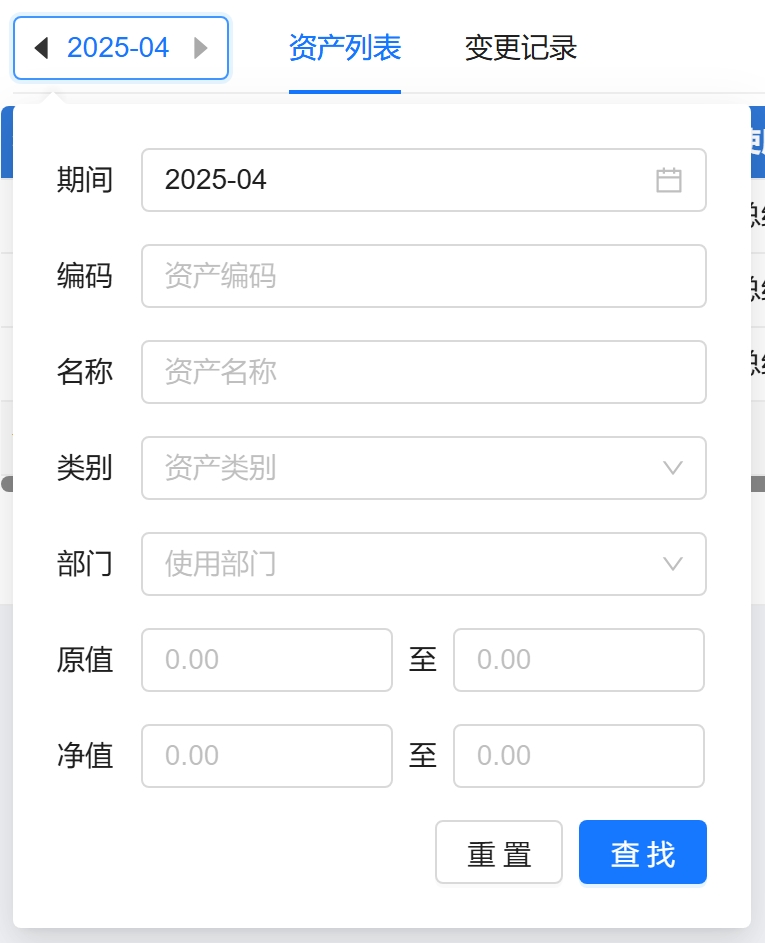Switch to the 资产列表 tab
This screenshot has height=943, width=765.
(344, 47)
